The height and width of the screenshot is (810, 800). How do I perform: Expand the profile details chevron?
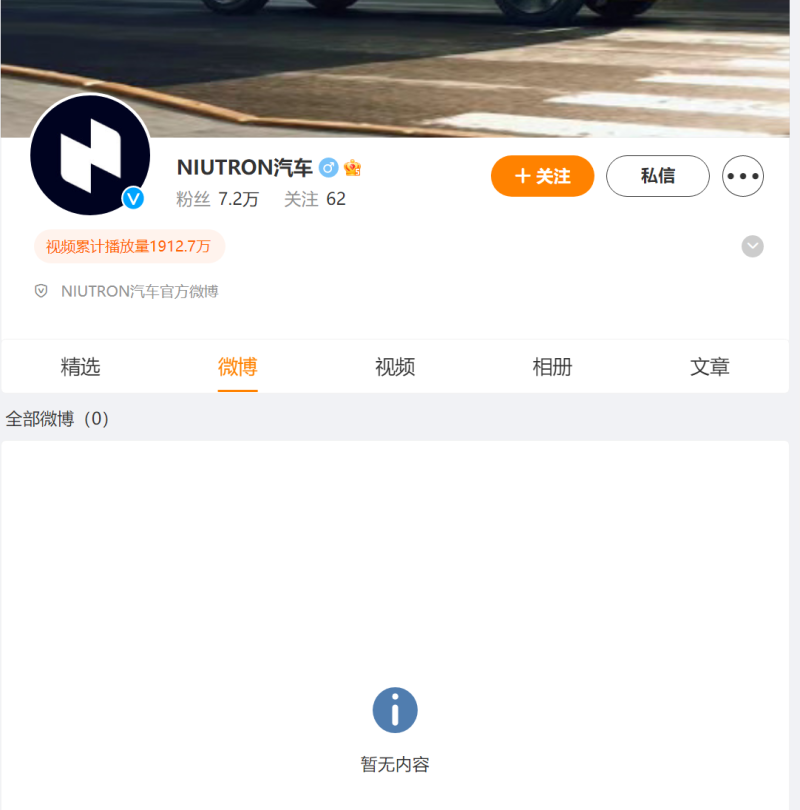click(x=752, y=246)
